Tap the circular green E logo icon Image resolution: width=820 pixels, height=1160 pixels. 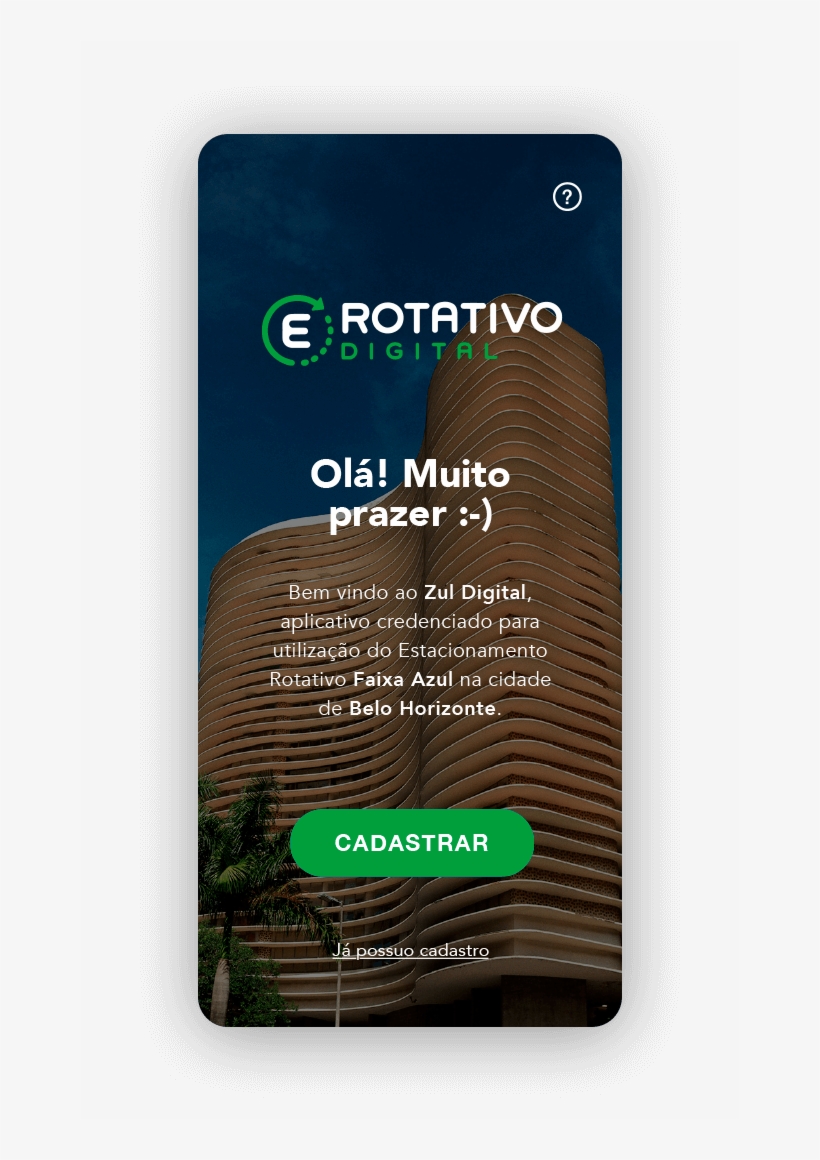click(297, 330)
